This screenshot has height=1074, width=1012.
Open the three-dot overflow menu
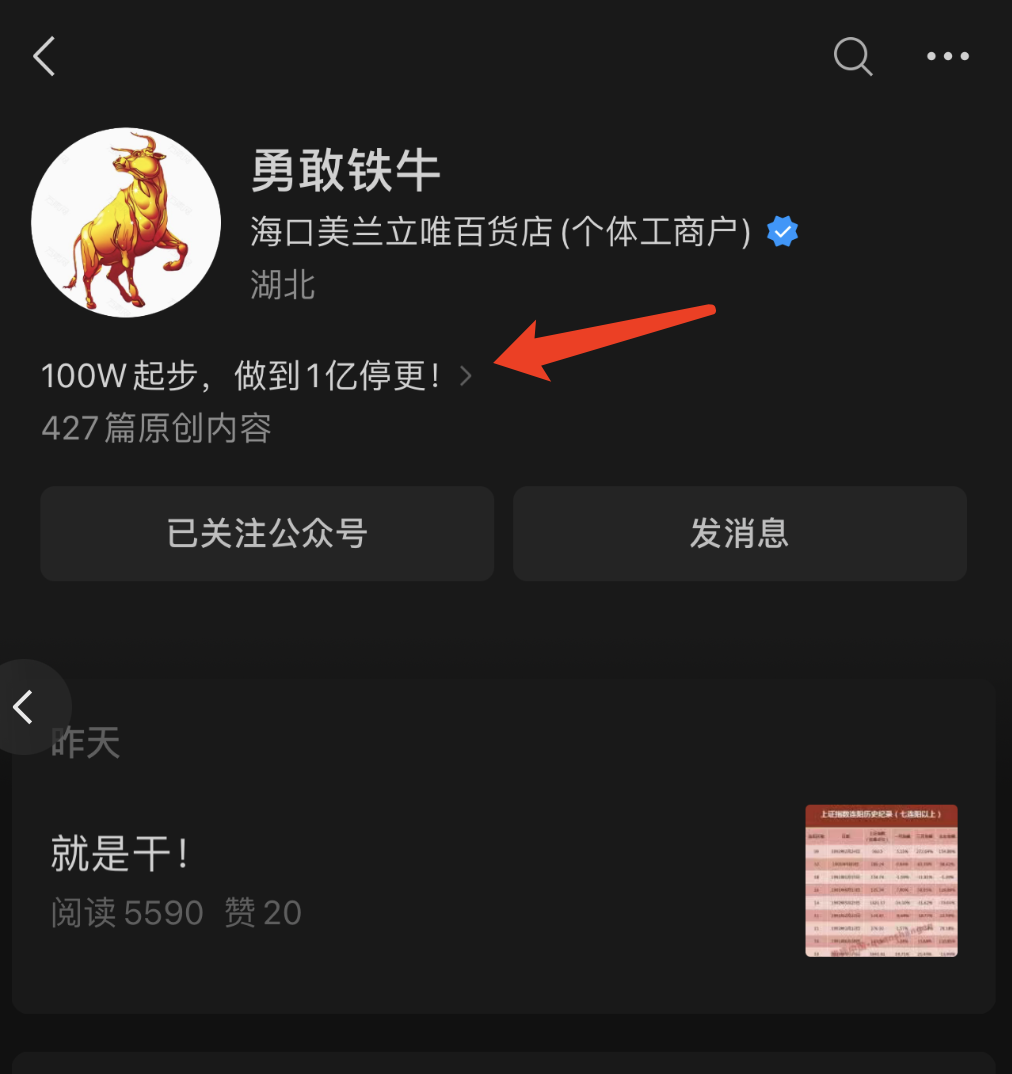tap(947, 57)
